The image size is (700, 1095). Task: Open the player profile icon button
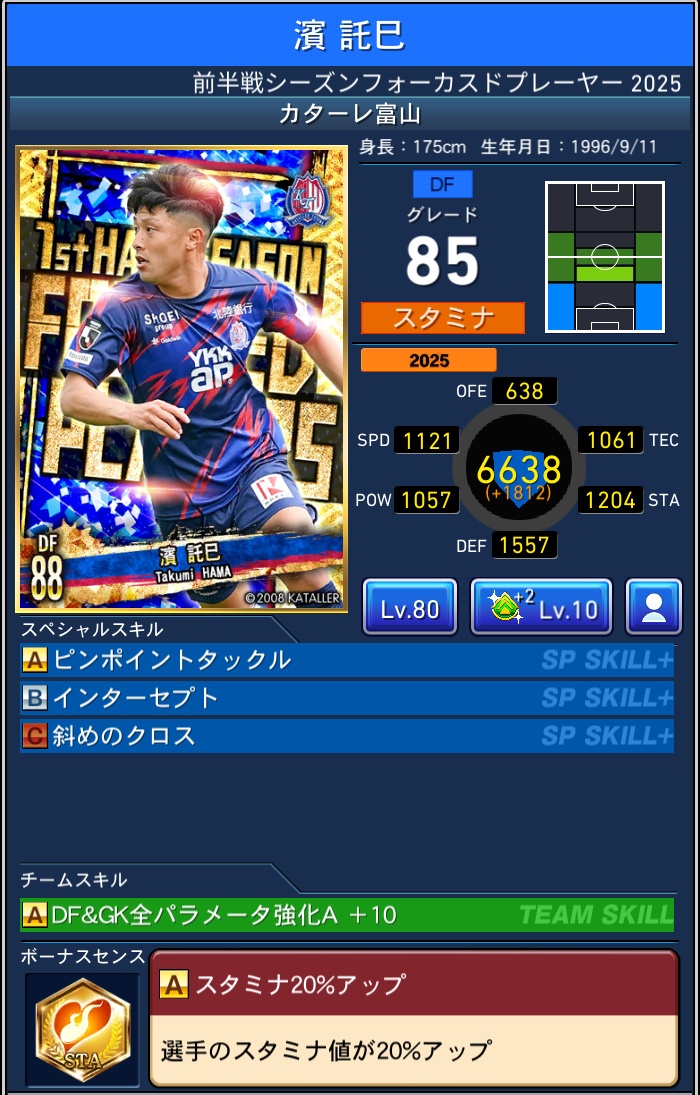(654, 608)
